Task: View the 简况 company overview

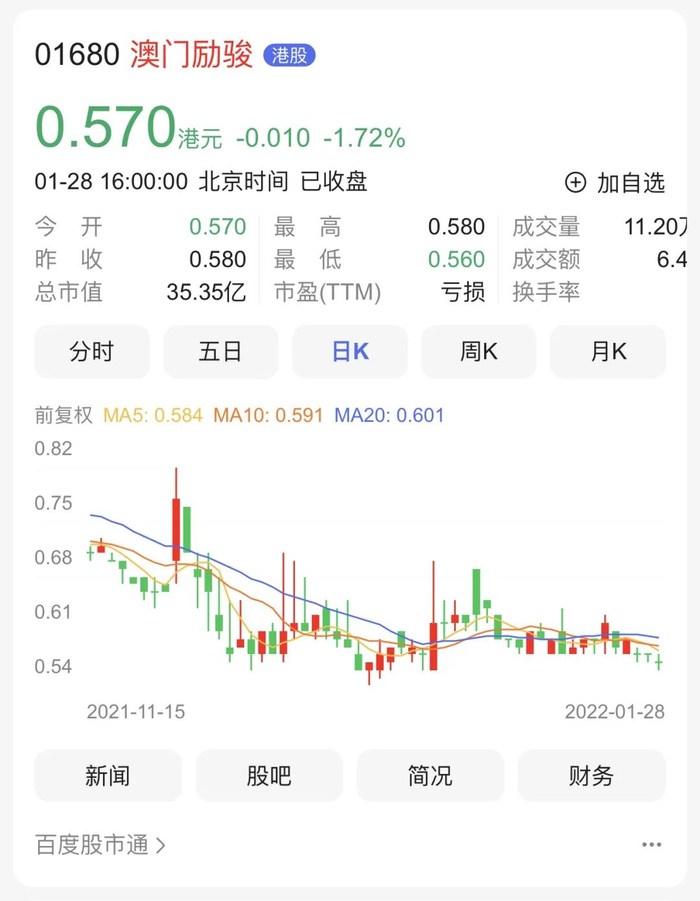Action: (x=430, y=776)
